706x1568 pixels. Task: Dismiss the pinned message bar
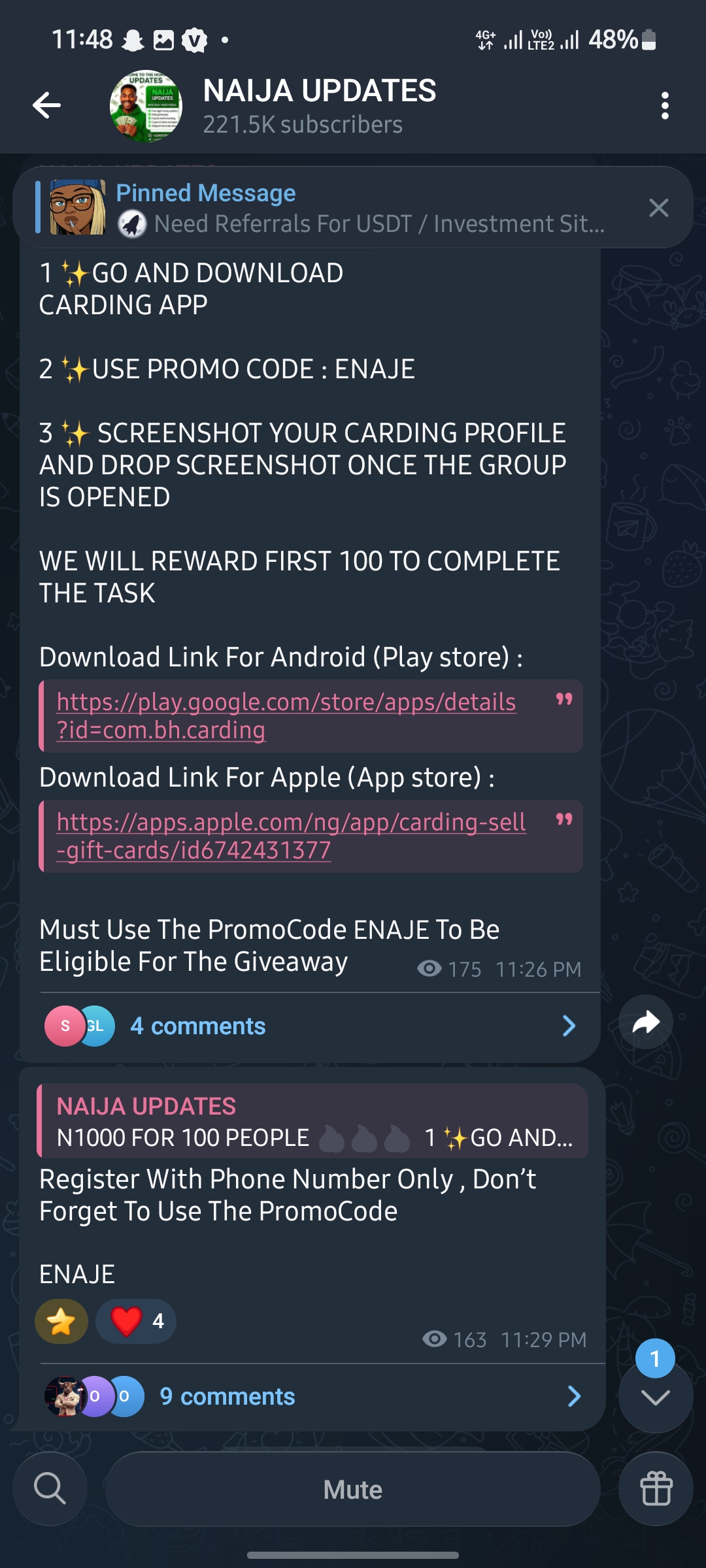[x=658, y=208]
